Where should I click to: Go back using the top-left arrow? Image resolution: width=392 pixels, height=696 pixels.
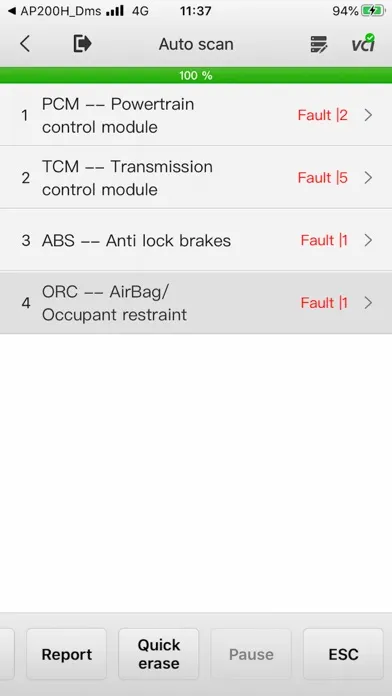pos(25,44)
